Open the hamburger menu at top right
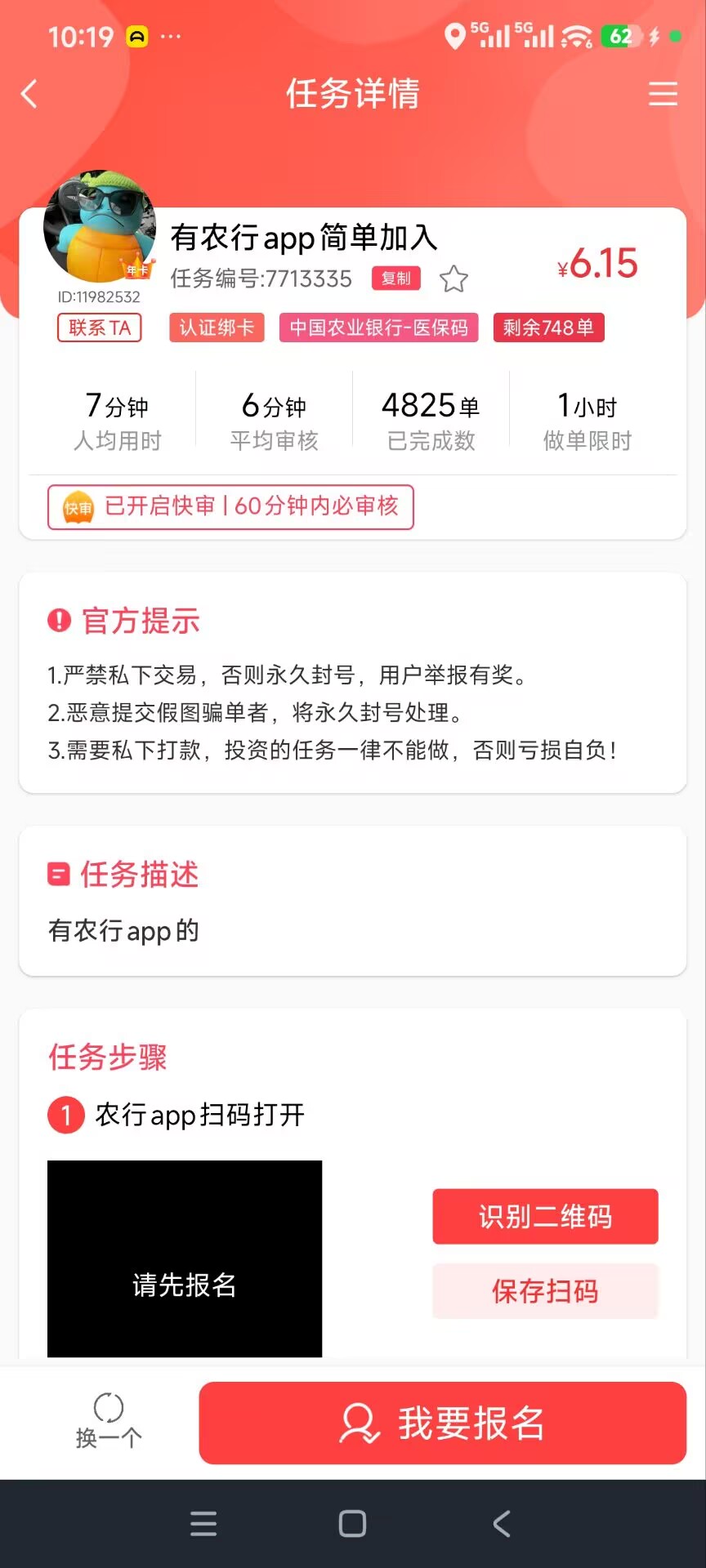Viewport: 706px width, 1568px height. (x=664, y=94)
